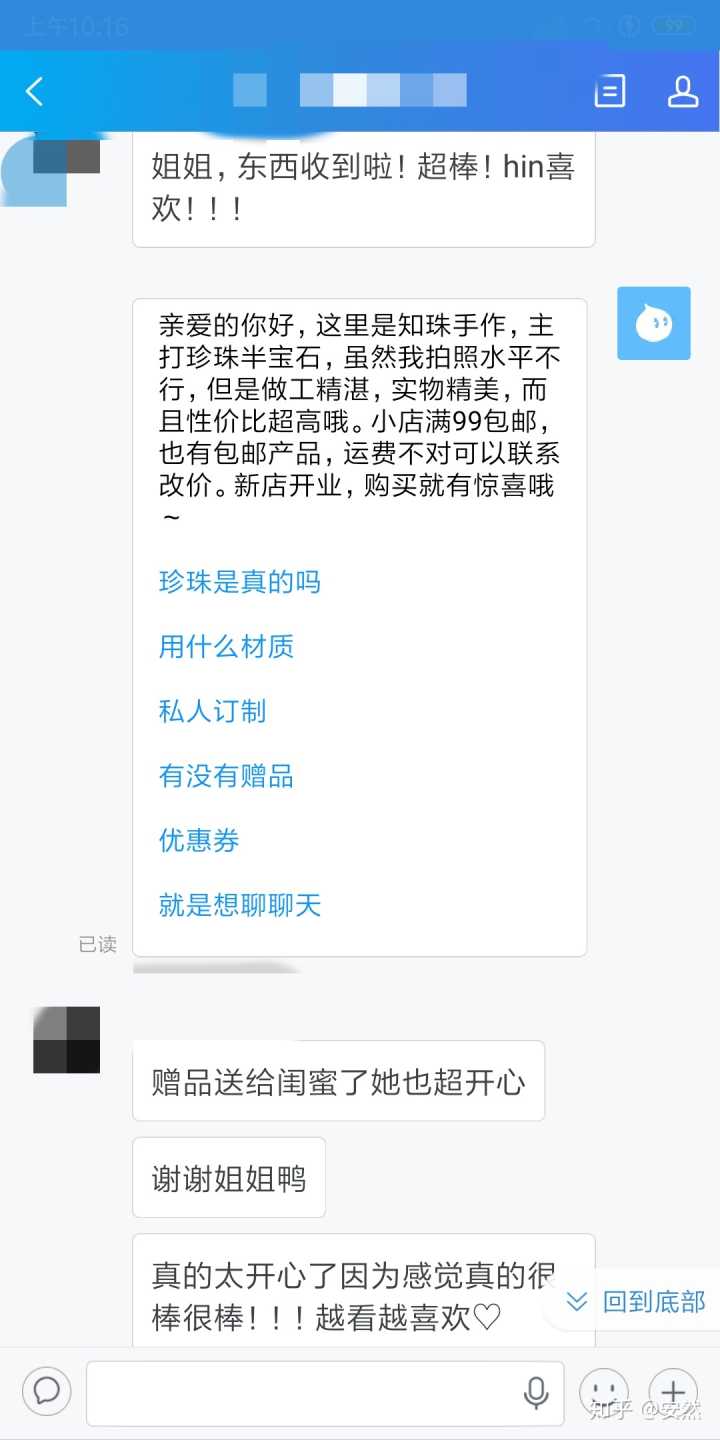Screen dimensions: 720x1440
Task: Ask 有没有赠品 via the quick link
Action: tap(226, 776)
